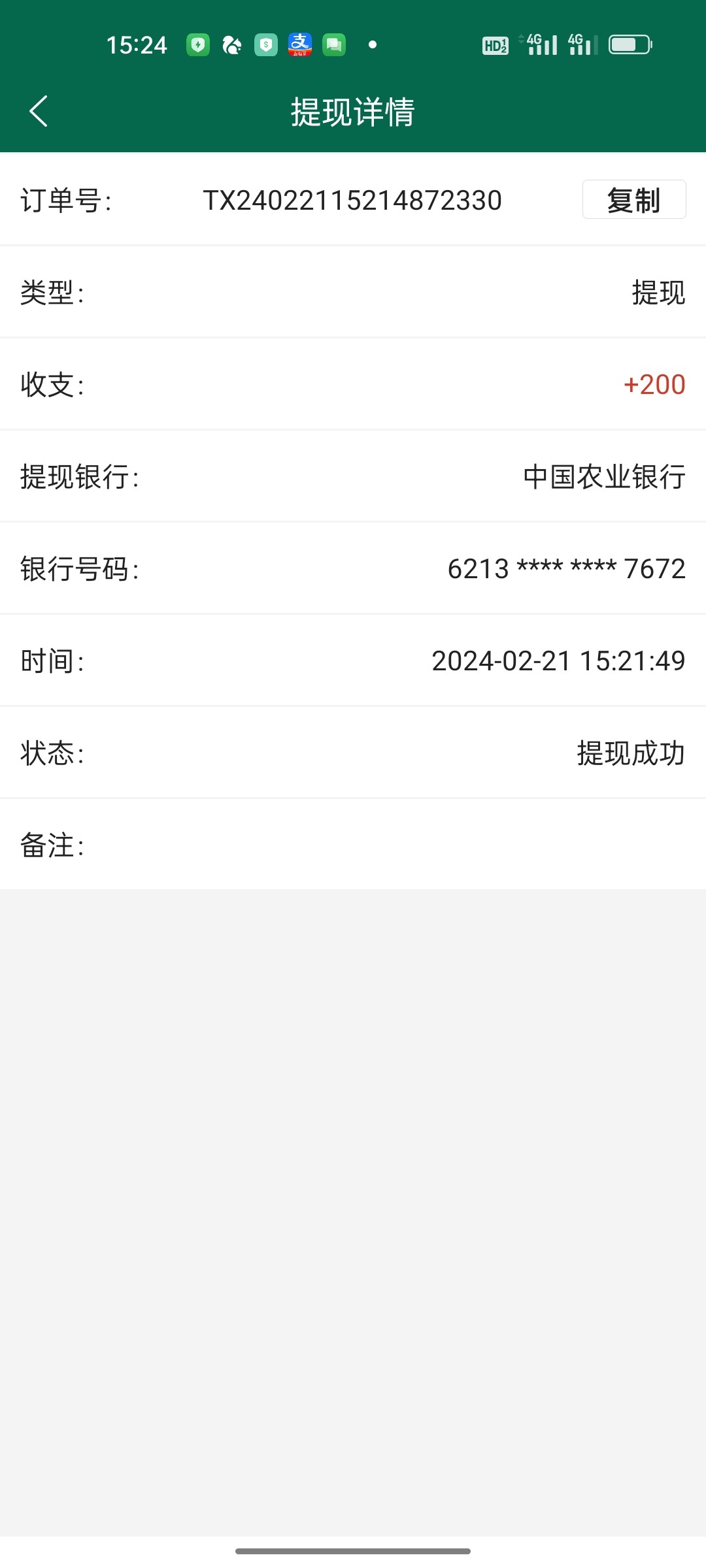
Task: Tap the UC Browser squirrel status bar icon
Action: [232, 44]
